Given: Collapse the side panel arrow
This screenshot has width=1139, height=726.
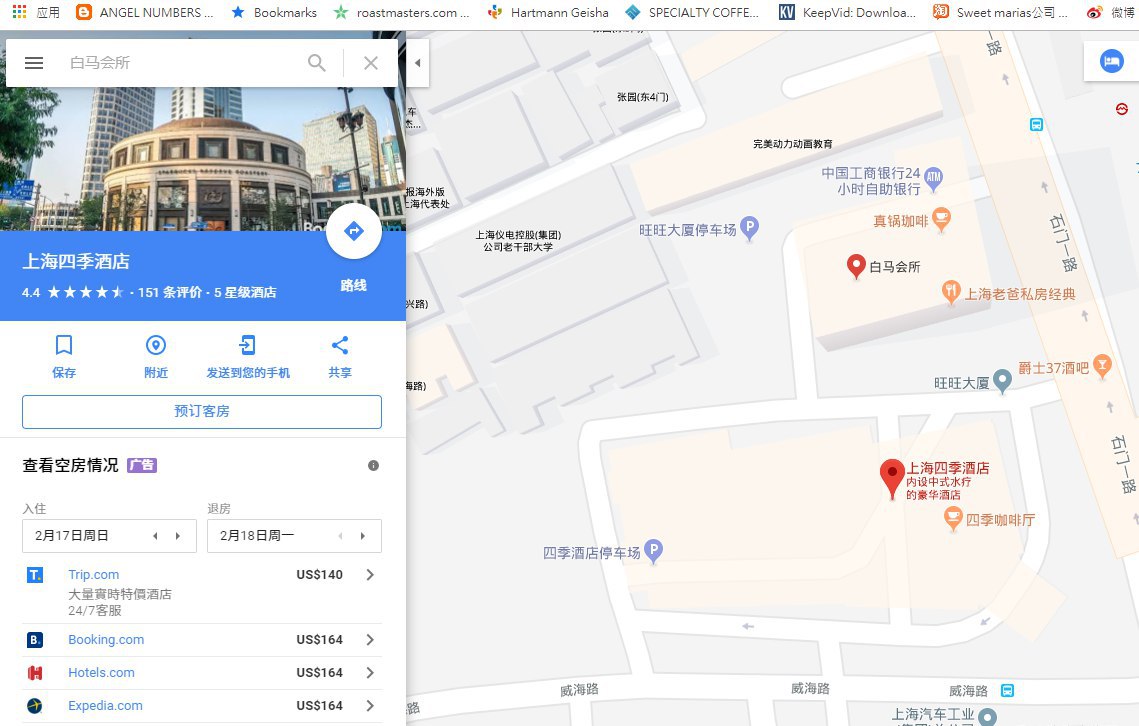Looking at the screenshot, I should pos(417,63).
